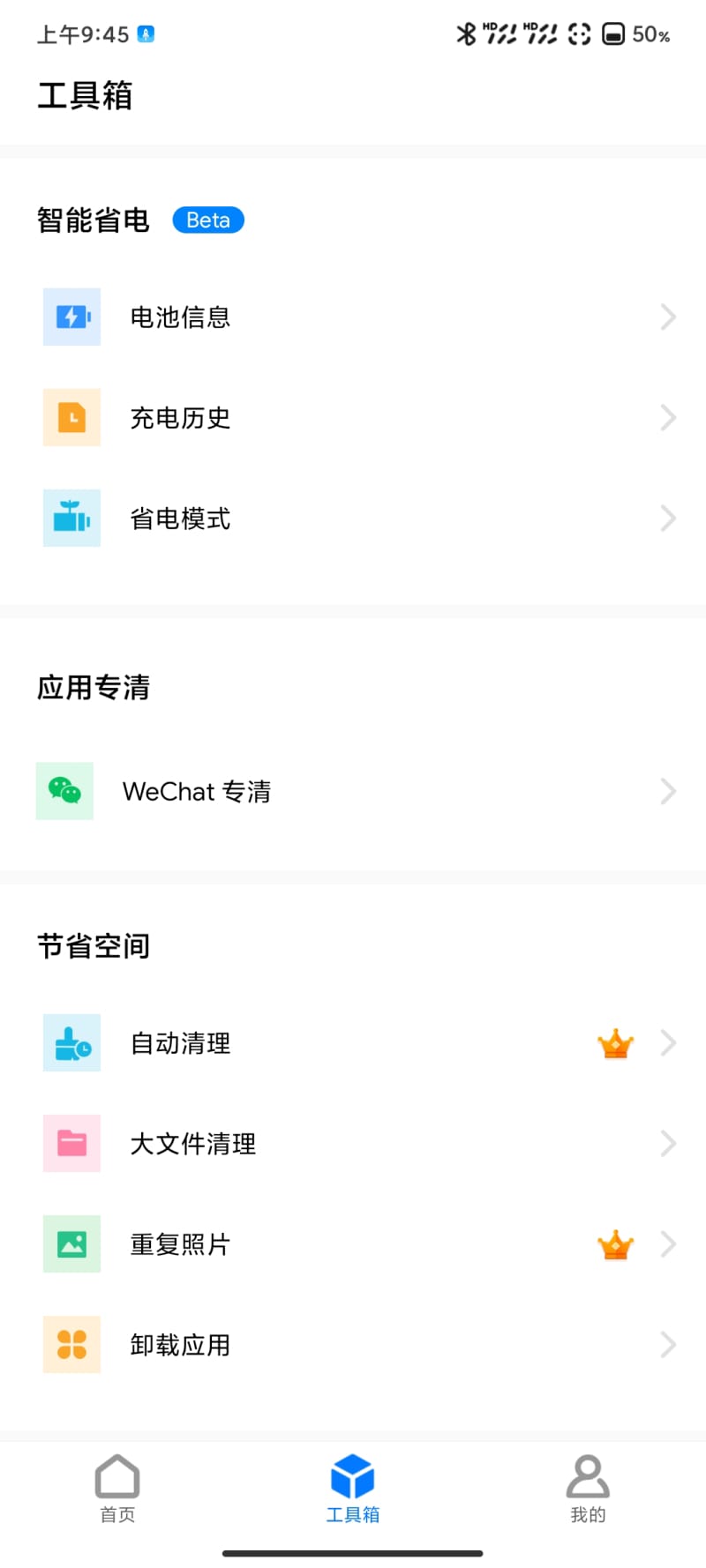
Task: Go to the 我的 profile tab
Action: pos(588,1489)
